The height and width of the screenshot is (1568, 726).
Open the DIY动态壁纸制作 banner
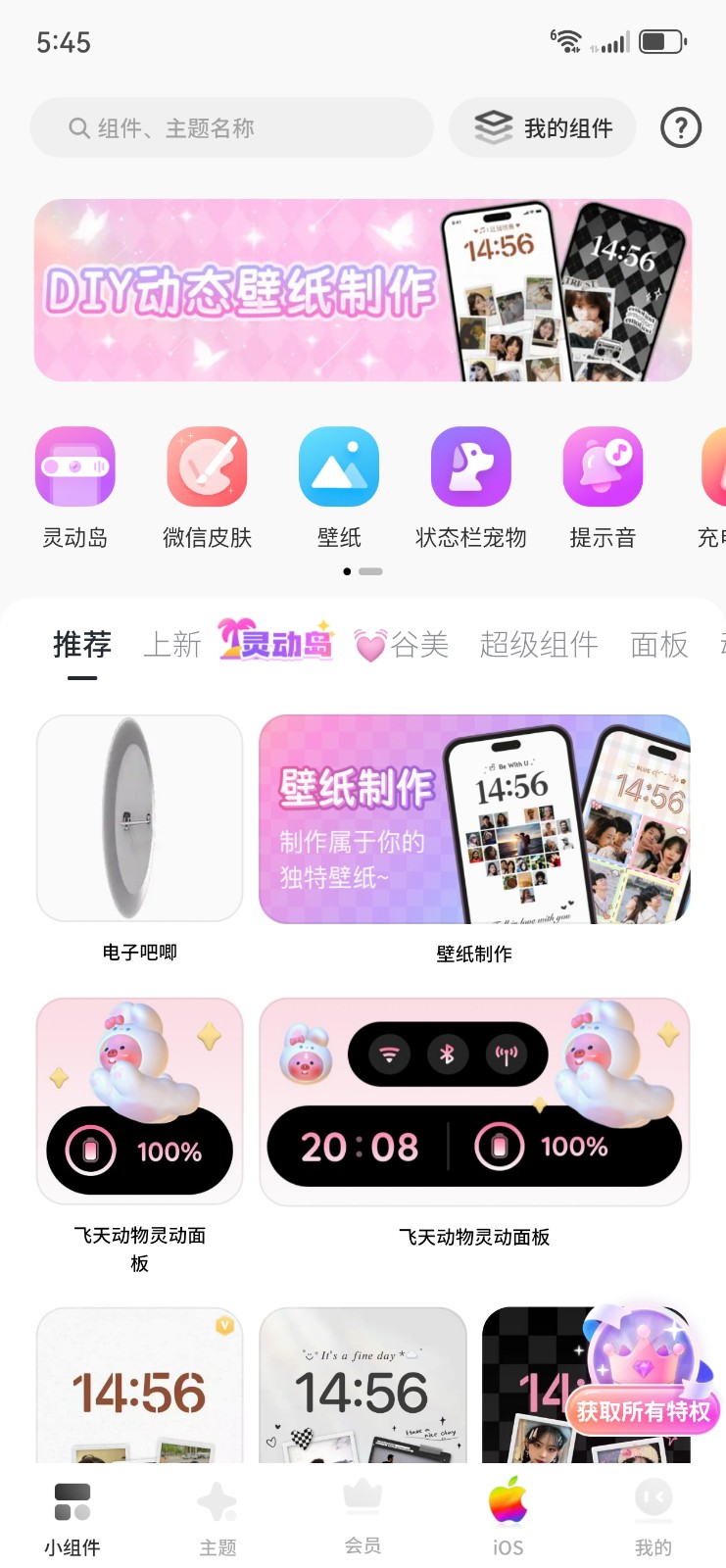pos(363,290)
